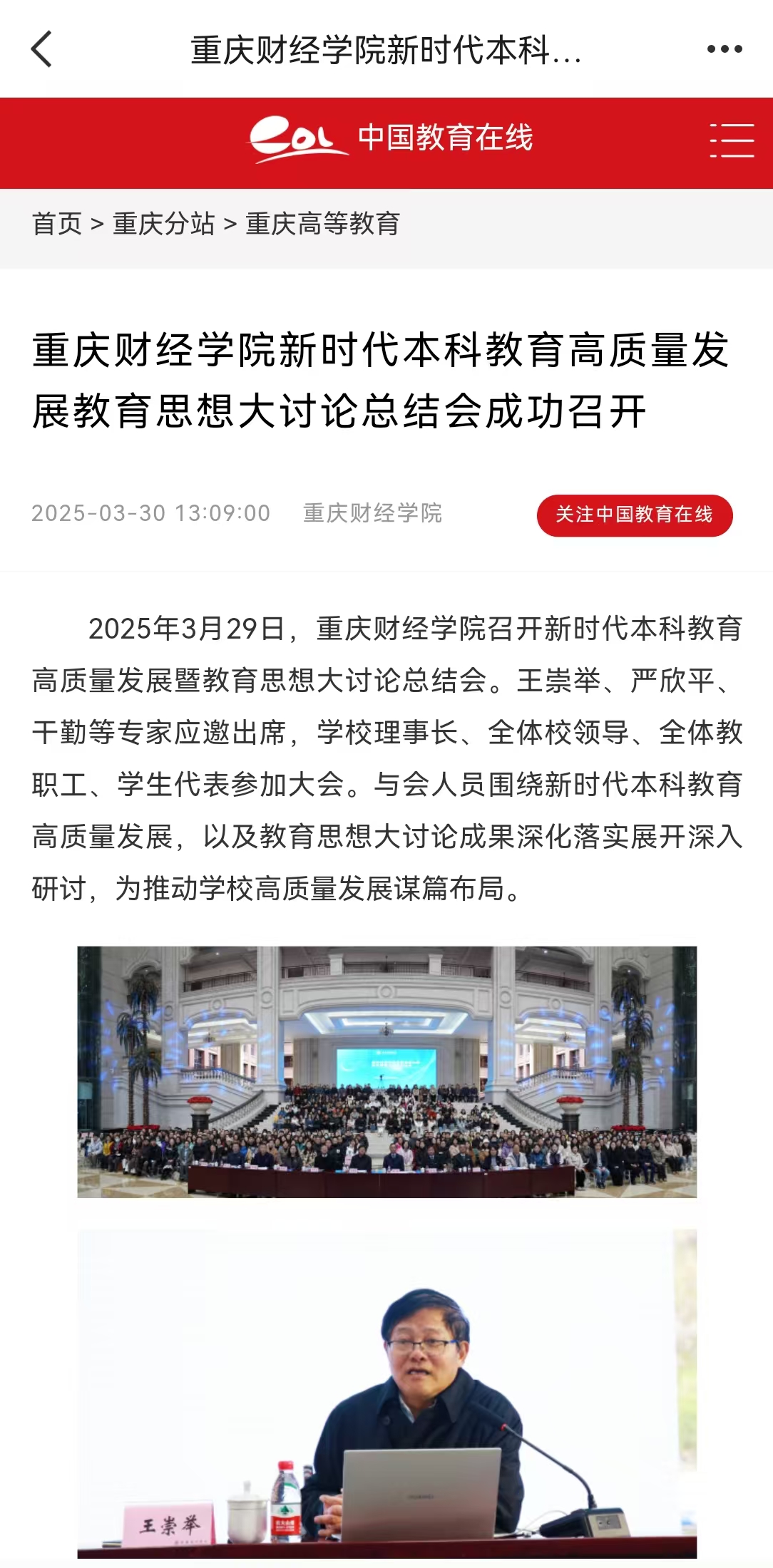Open the 重庆分站 breadcrumb link
The image size is (773, 1568).
click(163, 224)
